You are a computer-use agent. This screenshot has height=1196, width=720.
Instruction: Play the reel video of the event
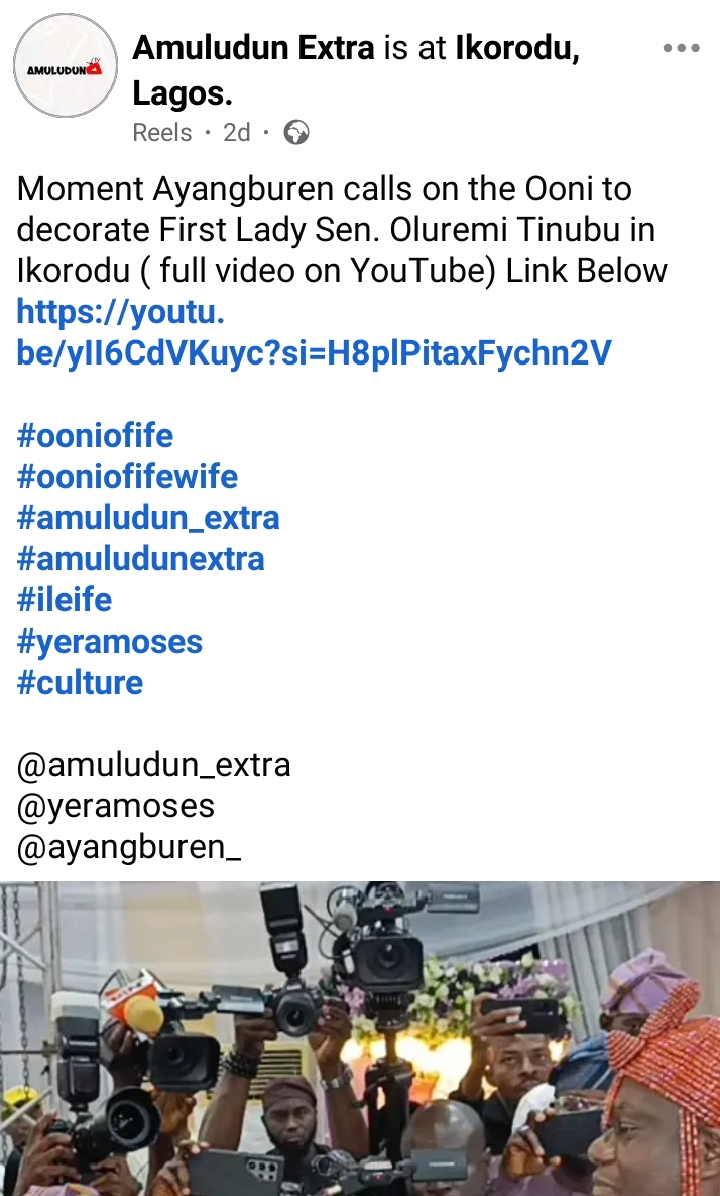(x=360, y=1040)
